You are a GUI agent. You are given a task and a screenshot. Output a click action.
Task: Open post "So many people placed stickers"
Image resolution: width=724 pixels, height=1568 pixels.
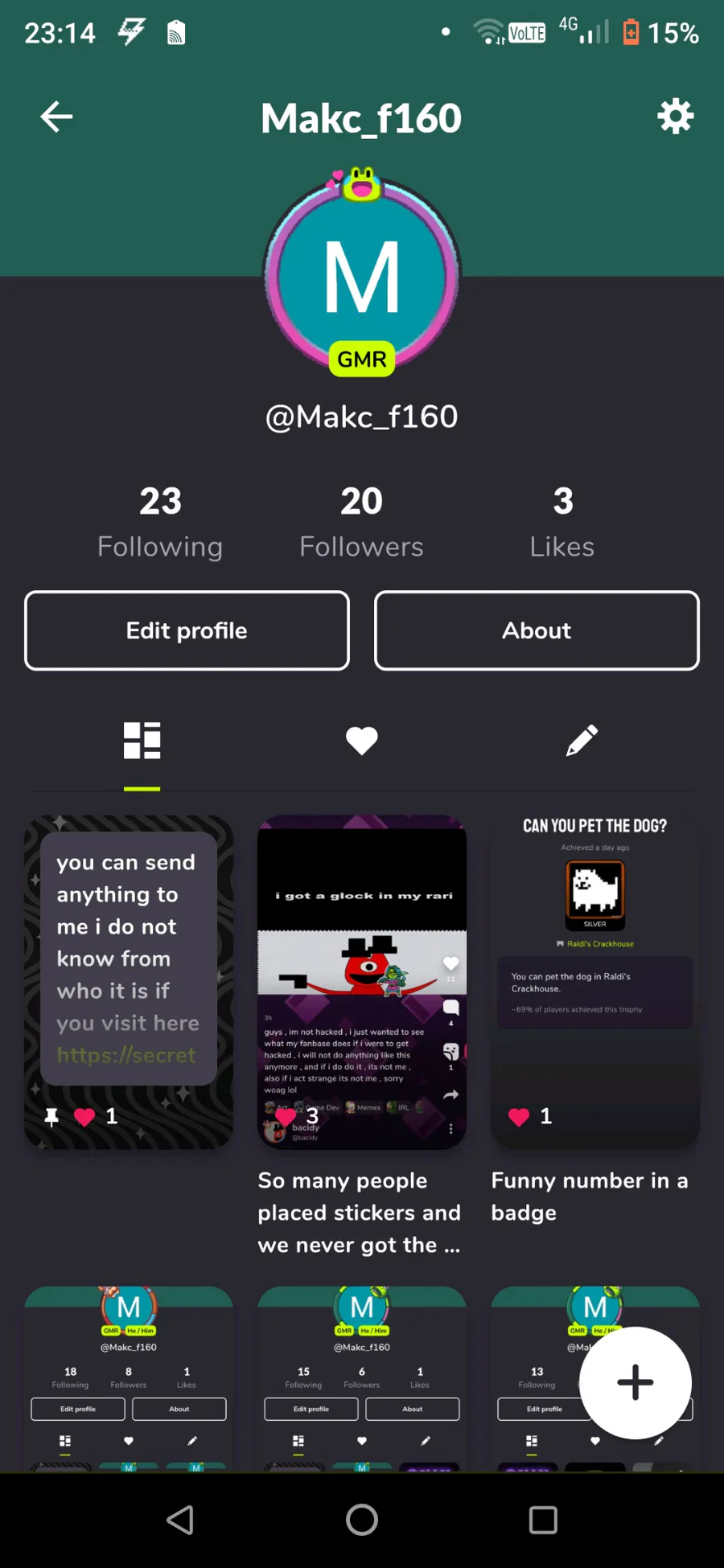point(362,1037)
